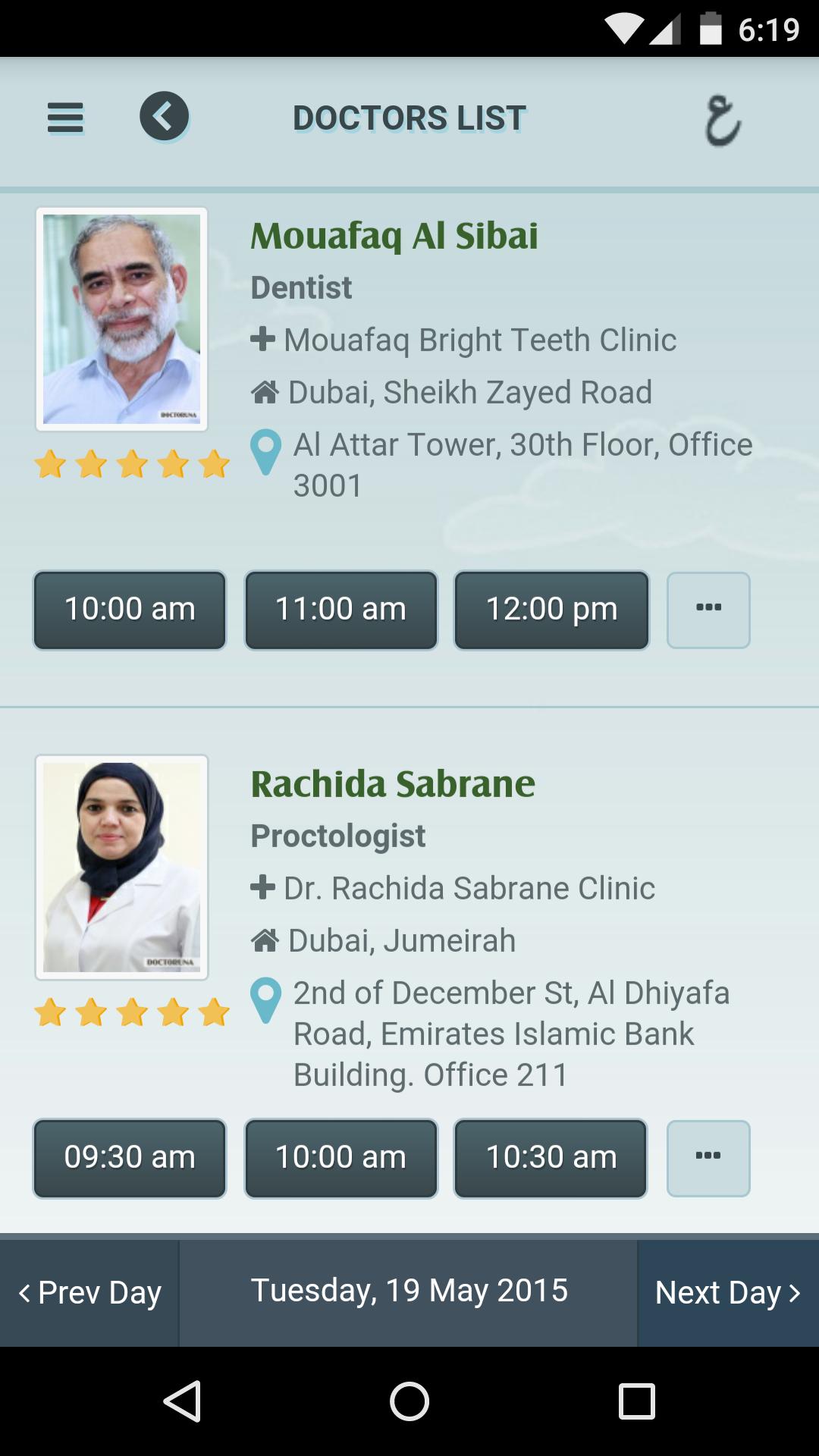Switch language to Arabic
The width and height of the screenshot is (819, 1456).
(x=721, y=121)
